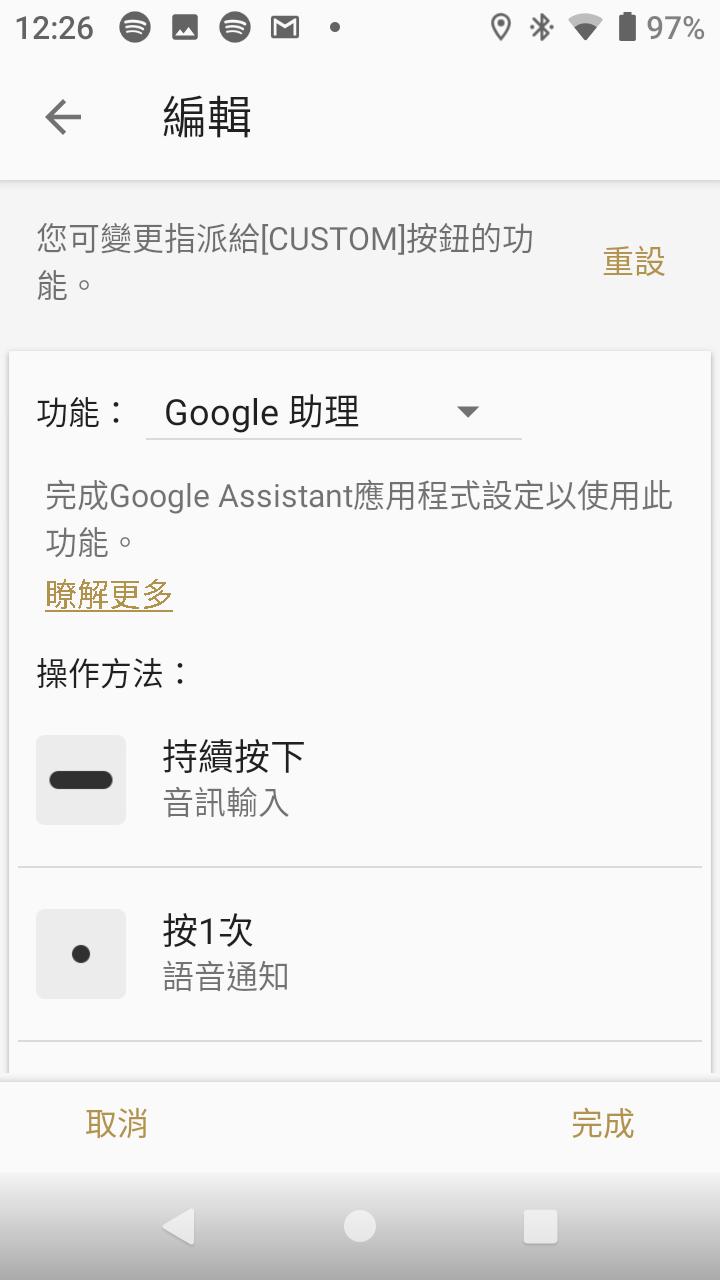
Task: Tap 重設 to reset the custom button
Action: click(631, 260)
